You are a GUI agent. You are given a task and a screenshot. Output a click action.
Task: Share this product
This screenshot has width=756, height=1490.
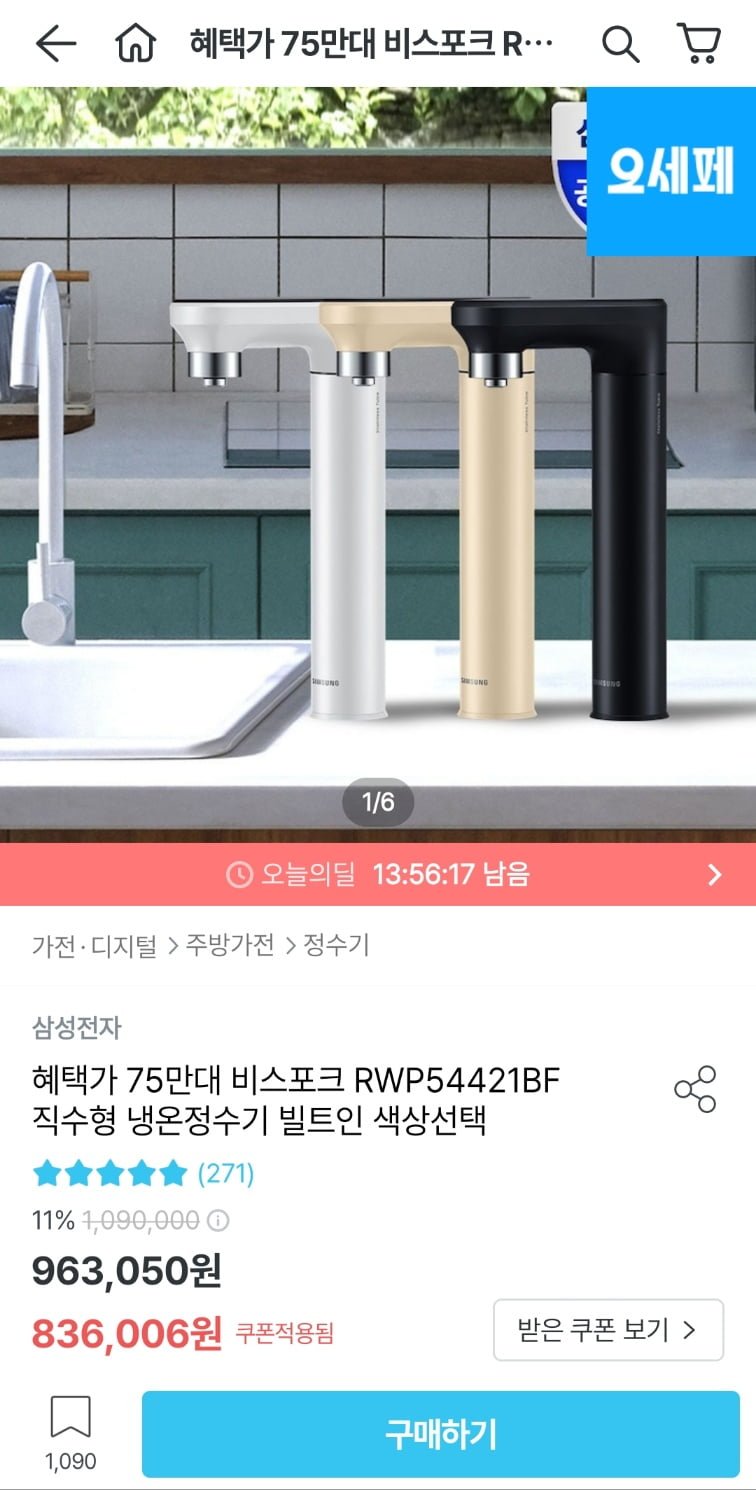pyautogui.click(x=695, y=1089)
